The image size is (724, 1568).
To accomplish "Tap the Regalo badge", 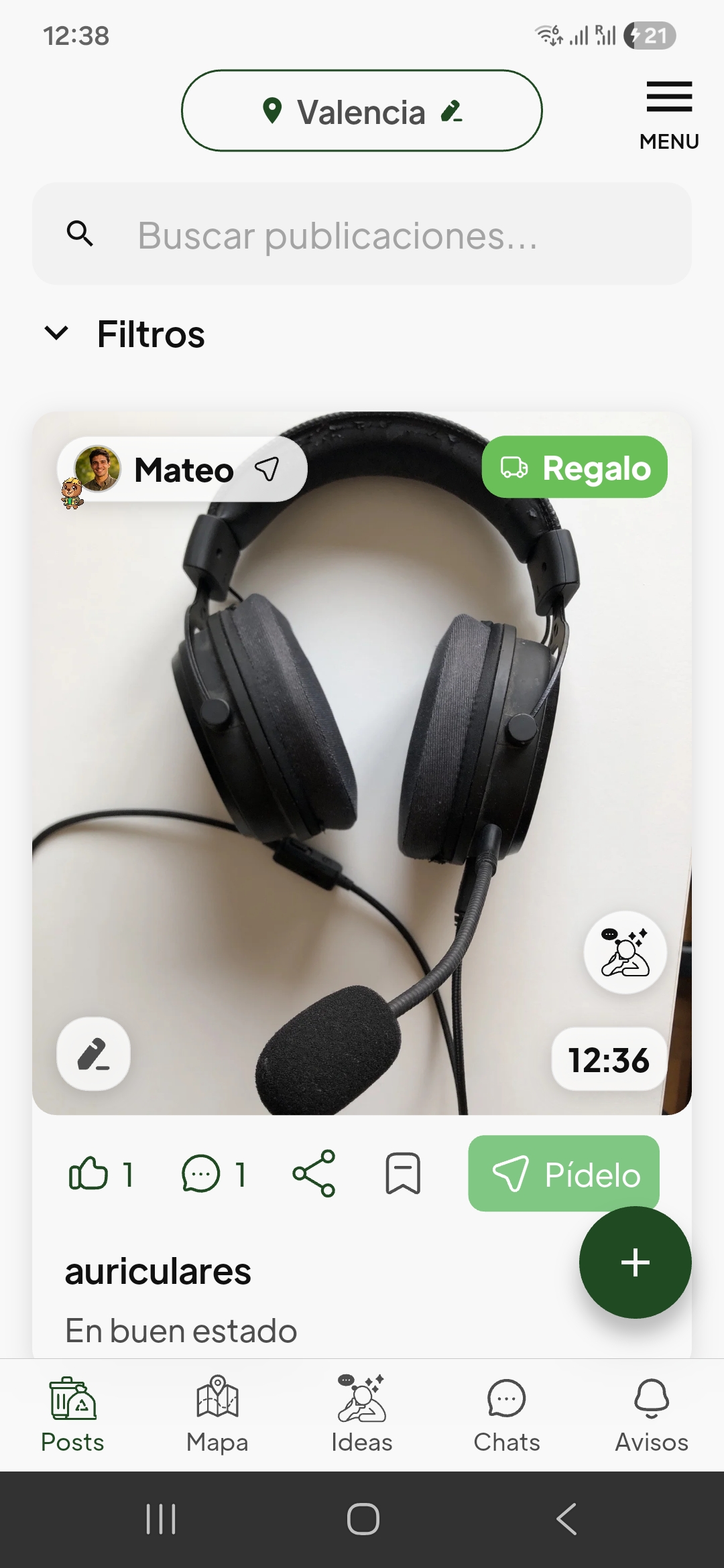I will [575, 468].
